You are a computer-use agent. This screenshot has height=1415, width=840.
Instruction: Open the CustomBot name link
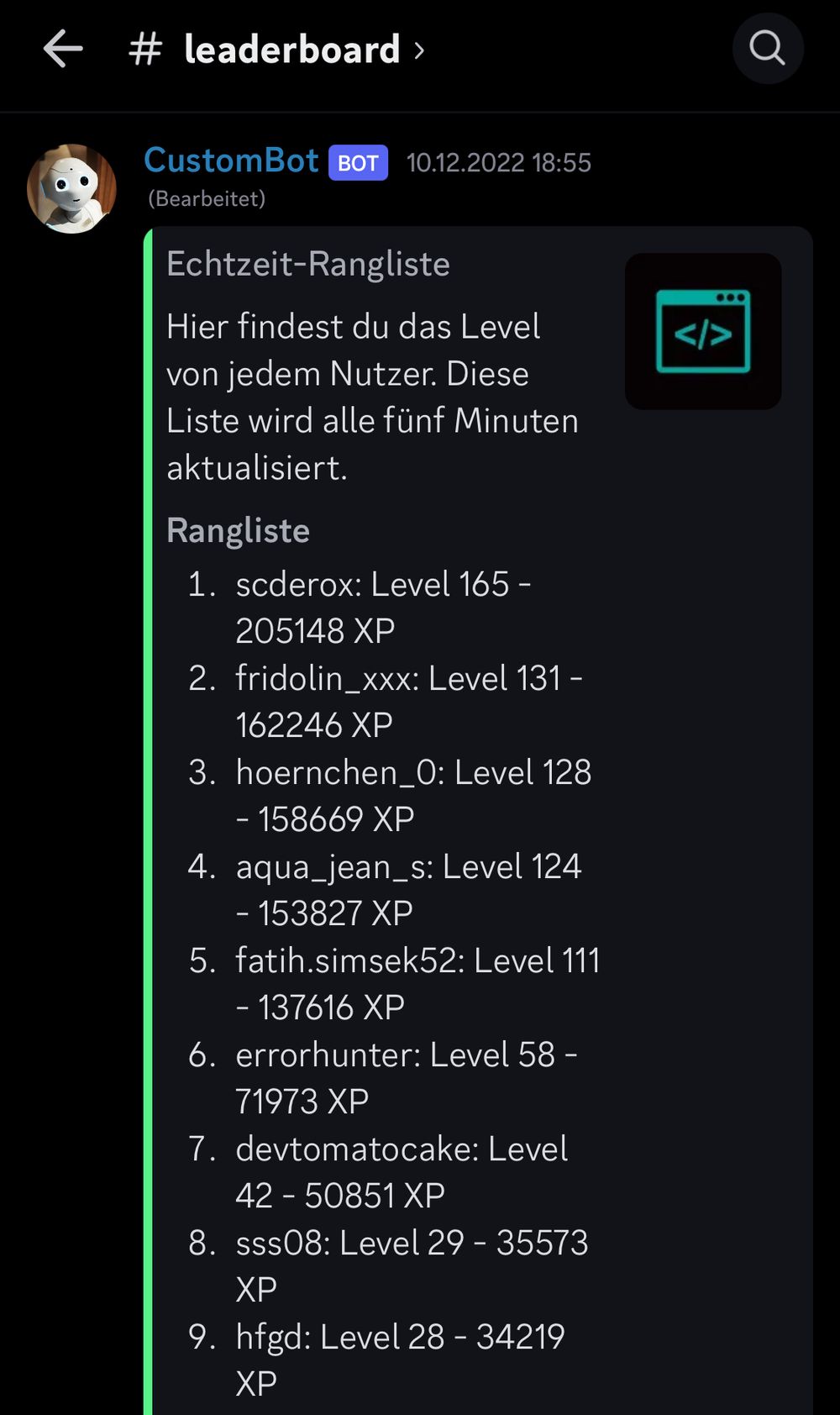pos(231,160)
